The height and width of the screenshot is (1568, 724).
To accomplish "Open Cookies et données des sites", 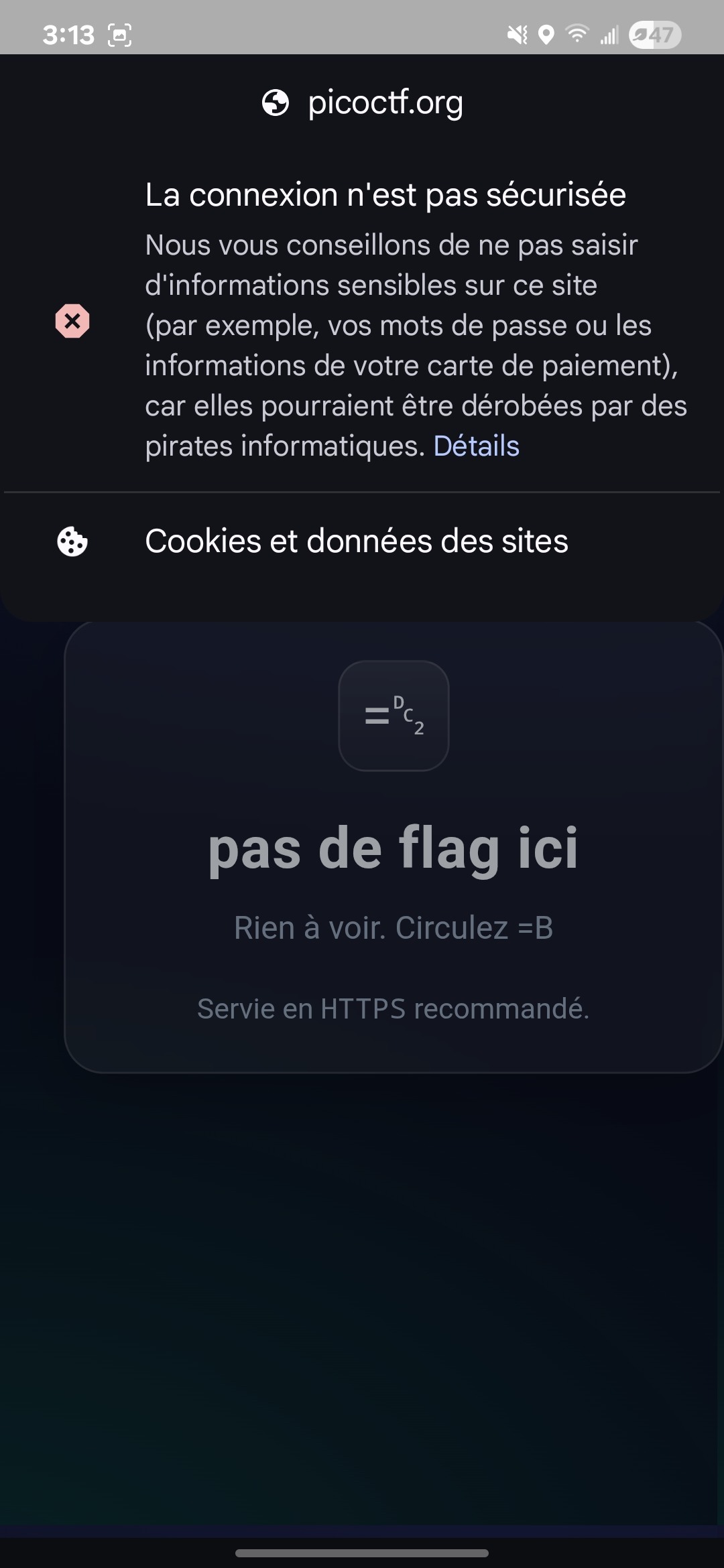I will click(x=356, y=541).
